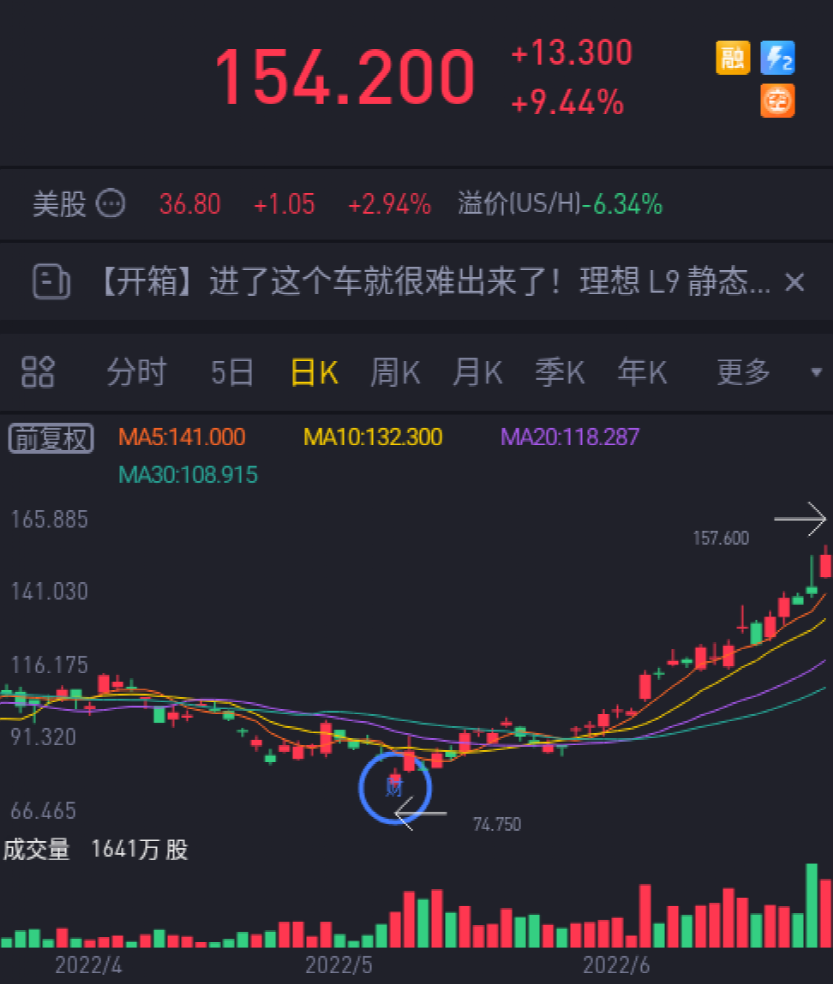Dismiss the 开箱 news banner
This screenshot has width=833, height=984.
794,283
